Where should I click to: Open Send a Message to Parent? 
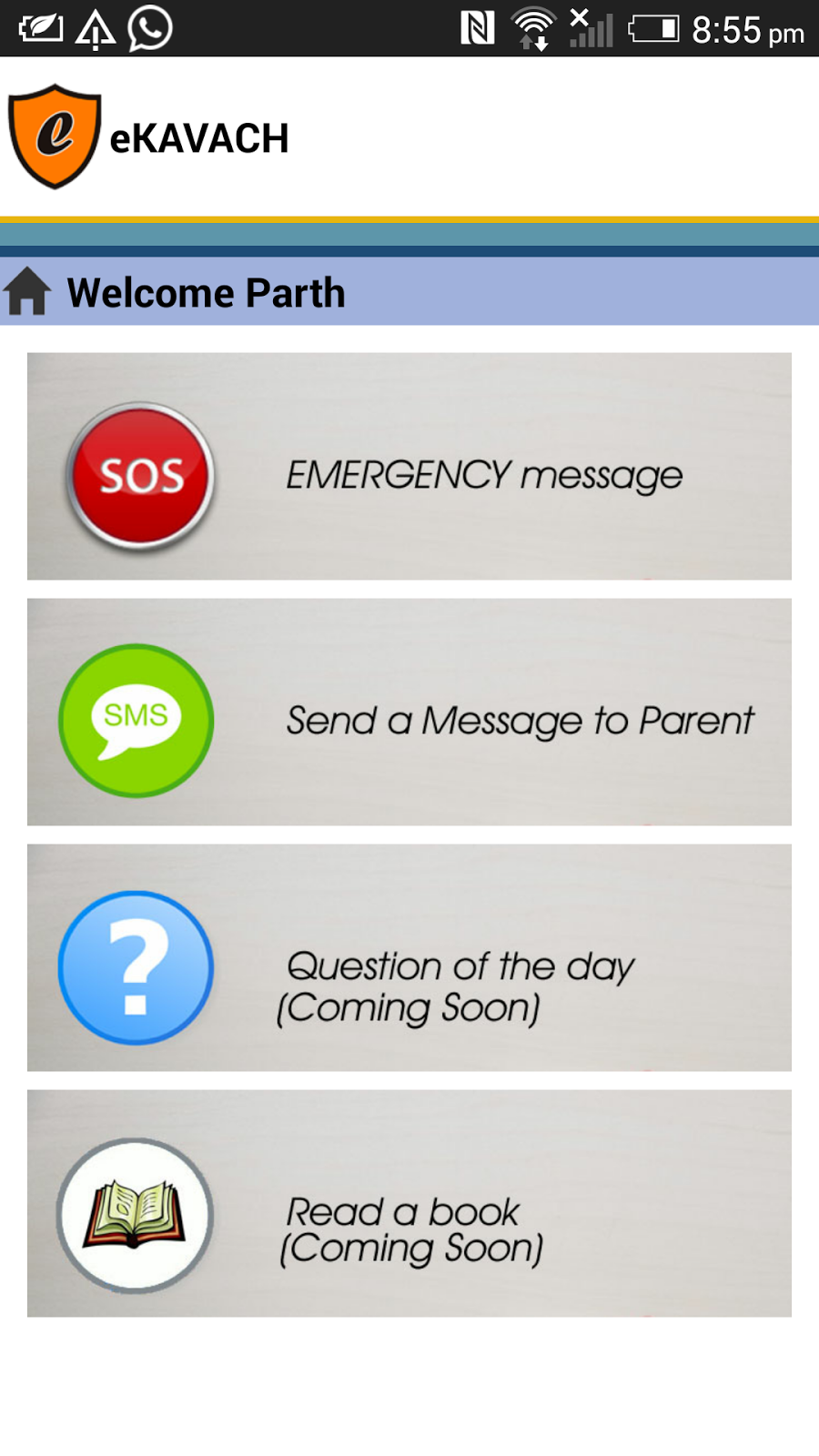click(x=409, y=713)
